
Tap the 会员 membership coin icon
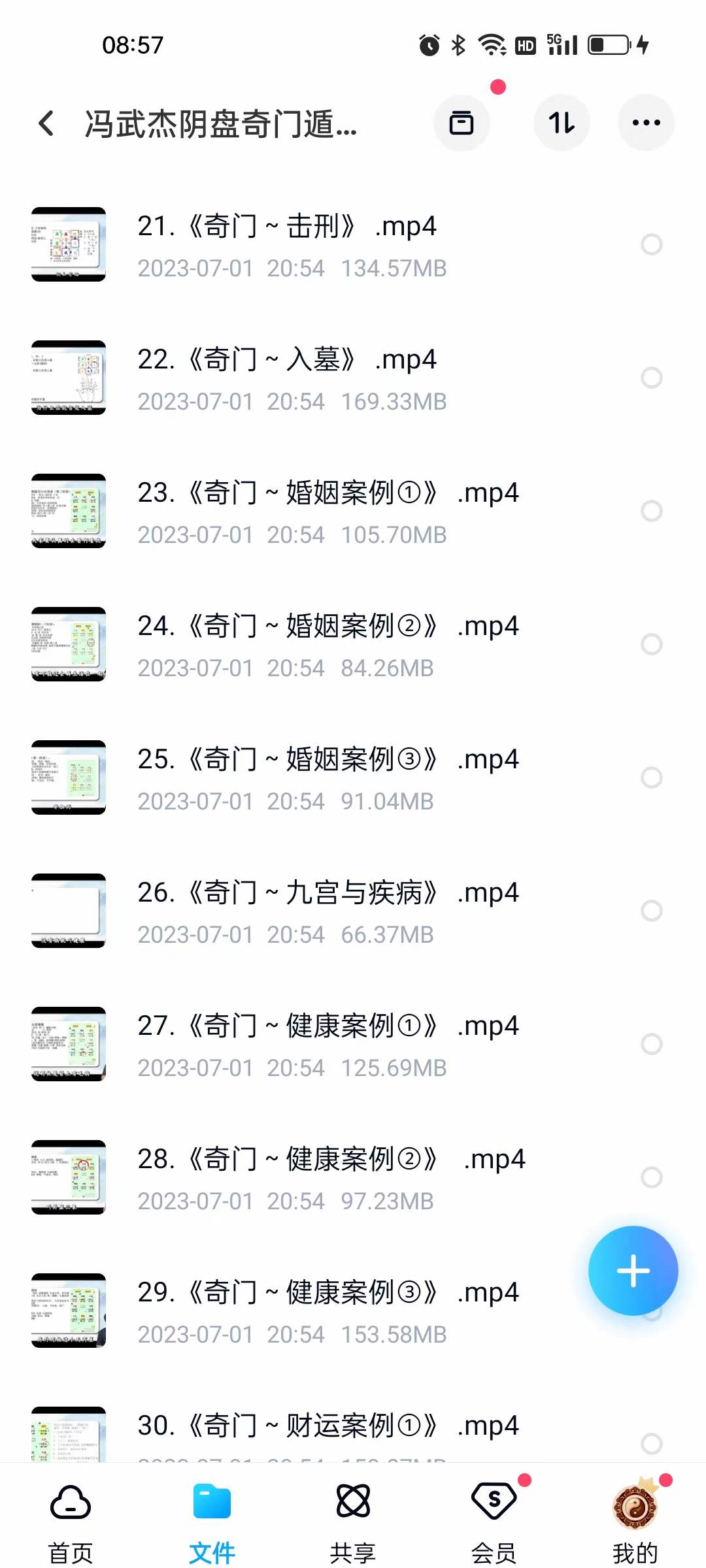494,1503
